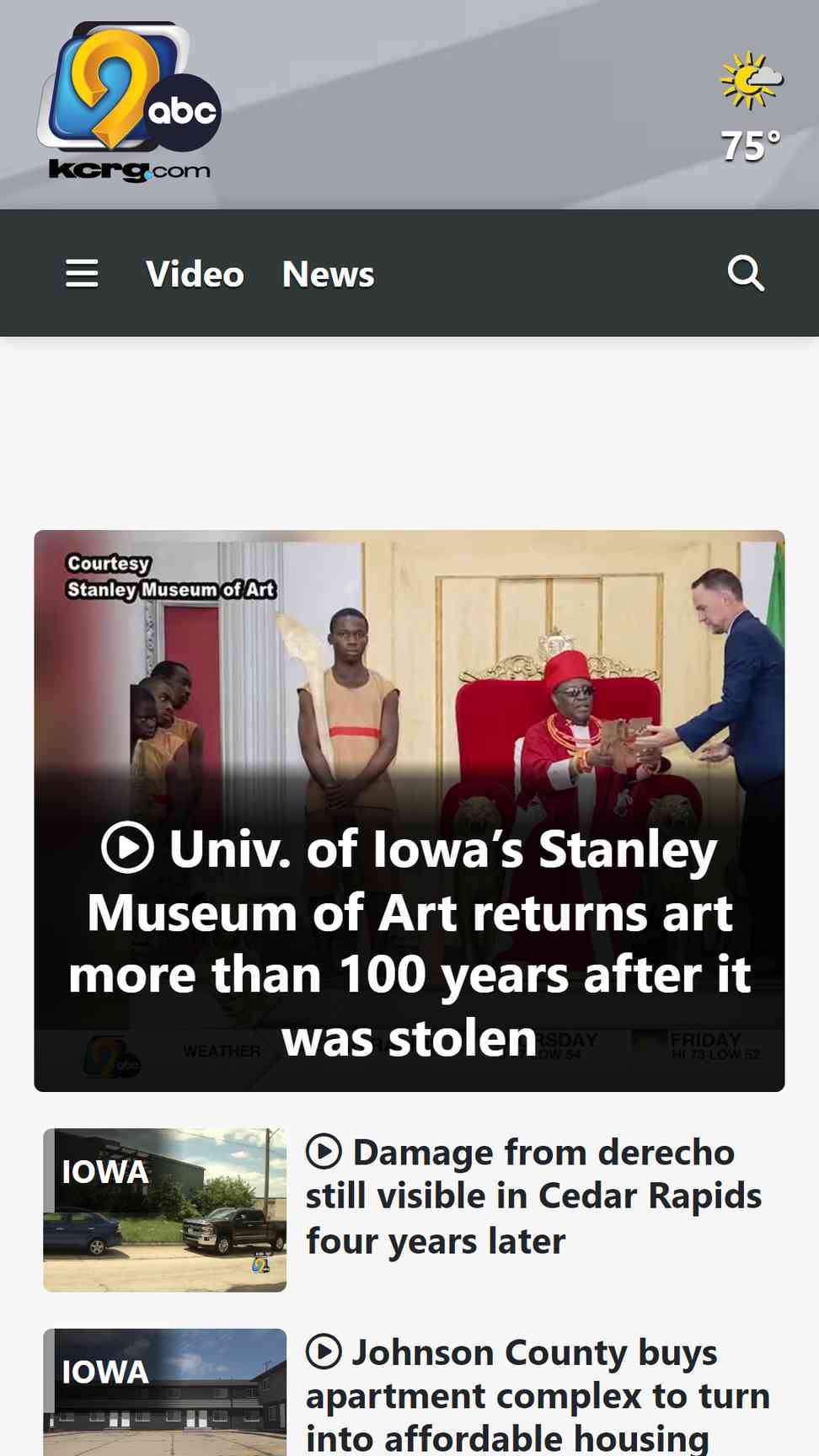819x1456 pixels.
Task: Open the search magnifier
Action: tap(746, 274)
